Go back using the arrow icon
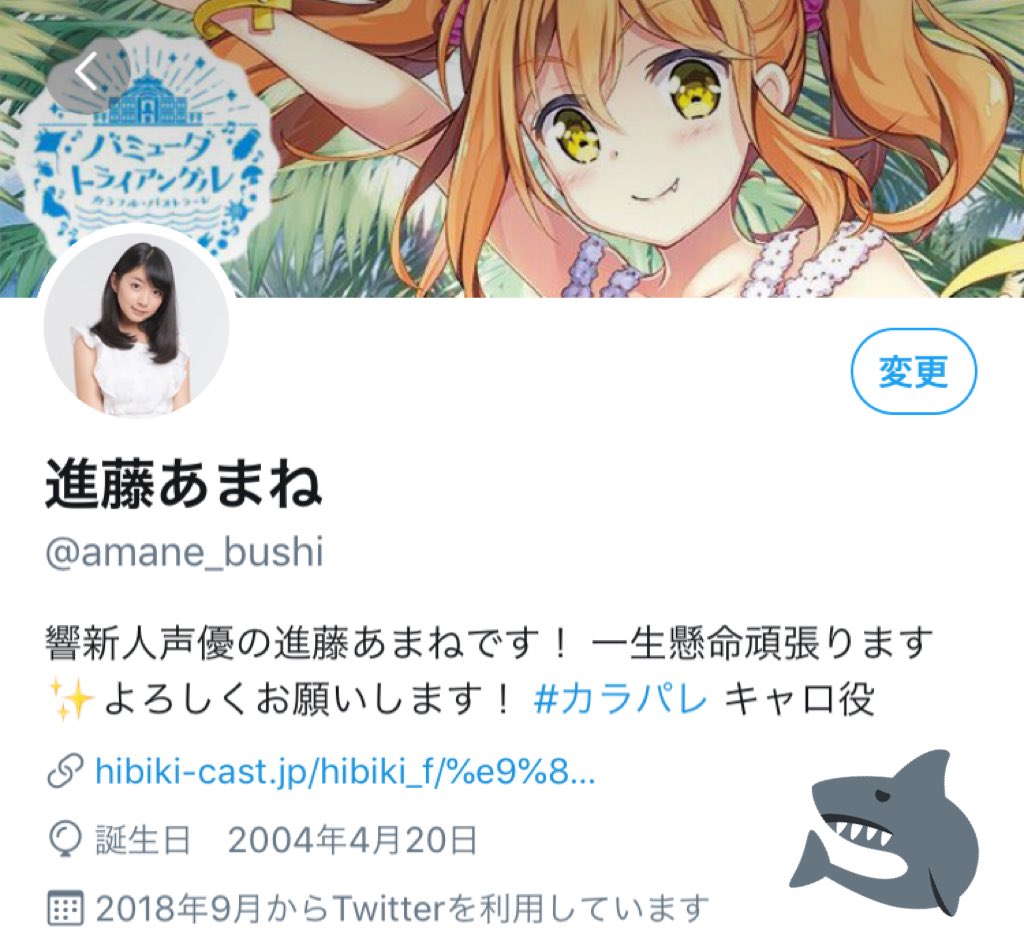 click(88, 73)
